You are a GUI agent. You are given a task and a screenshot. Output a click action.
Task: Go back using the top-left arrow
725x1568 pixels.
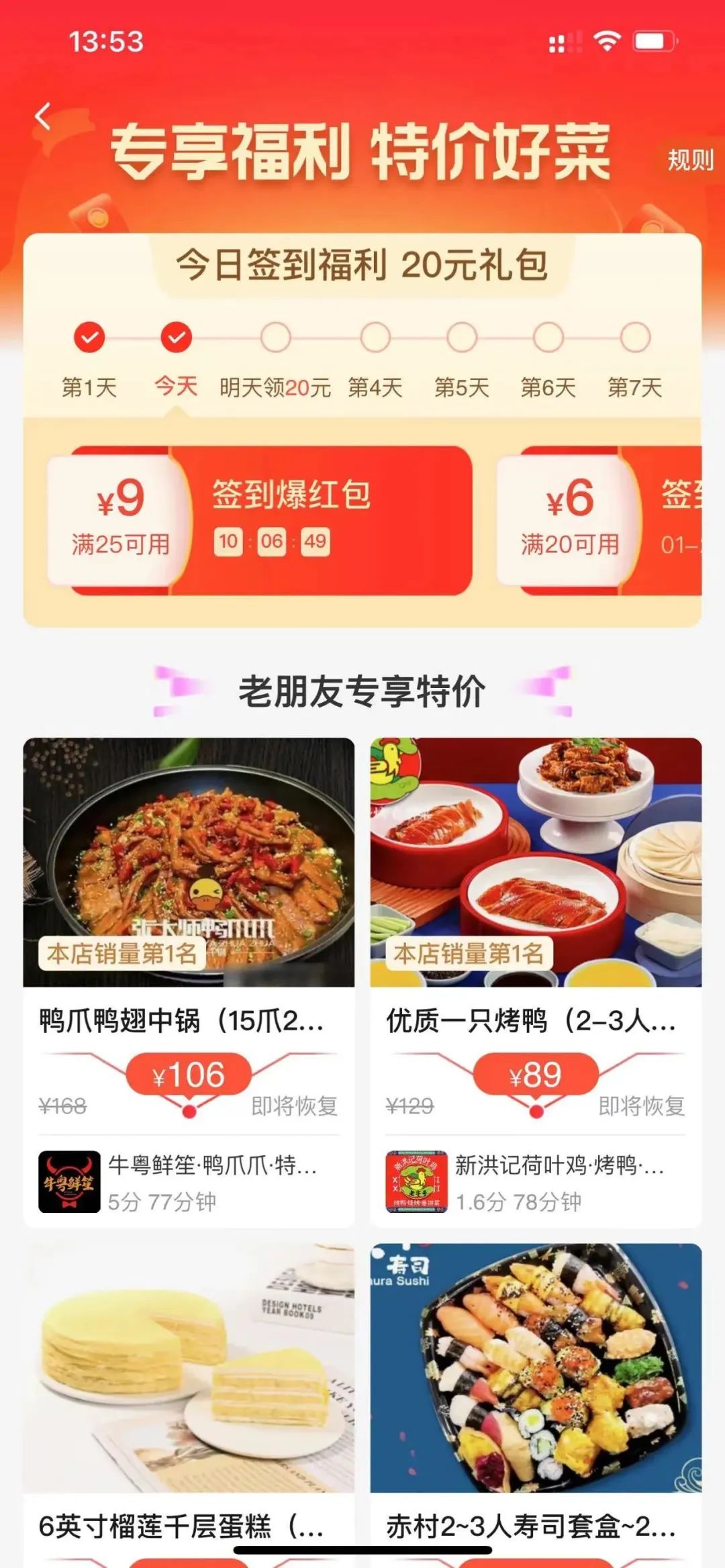(x=44, y=117)
